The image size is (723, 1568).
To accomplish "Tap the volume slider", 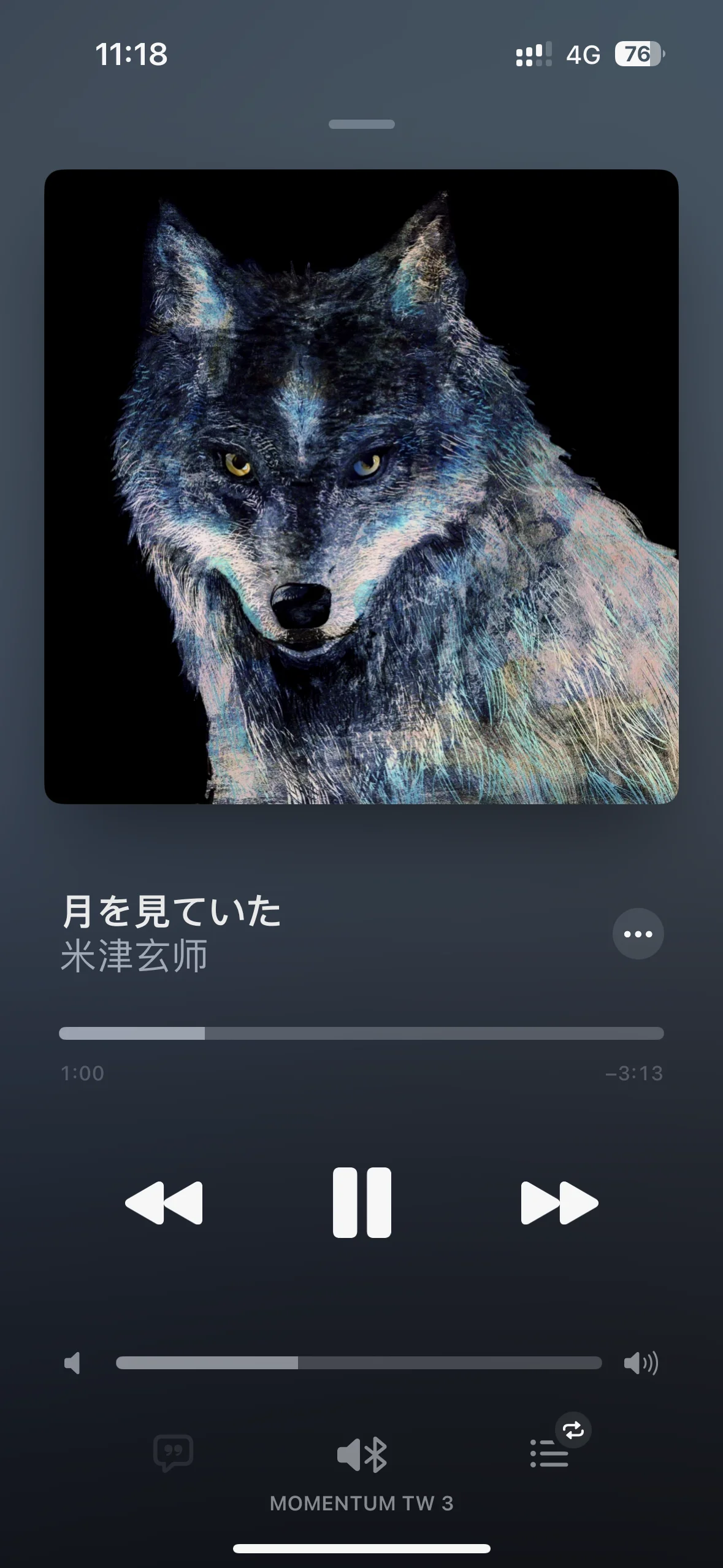I will 359,1363.
